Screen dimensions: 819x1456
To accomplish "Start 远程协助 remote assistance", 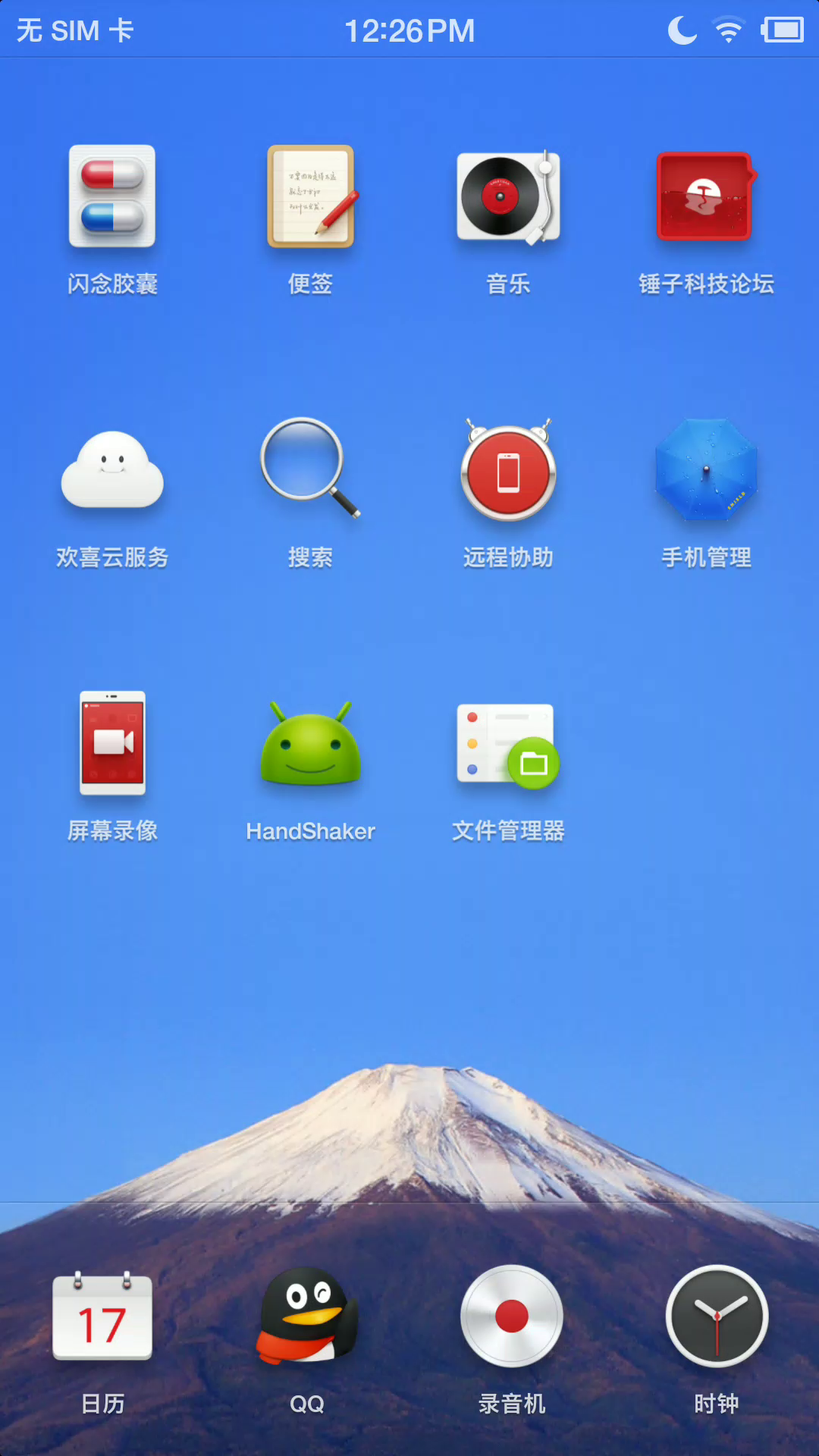I will [508, 470].
